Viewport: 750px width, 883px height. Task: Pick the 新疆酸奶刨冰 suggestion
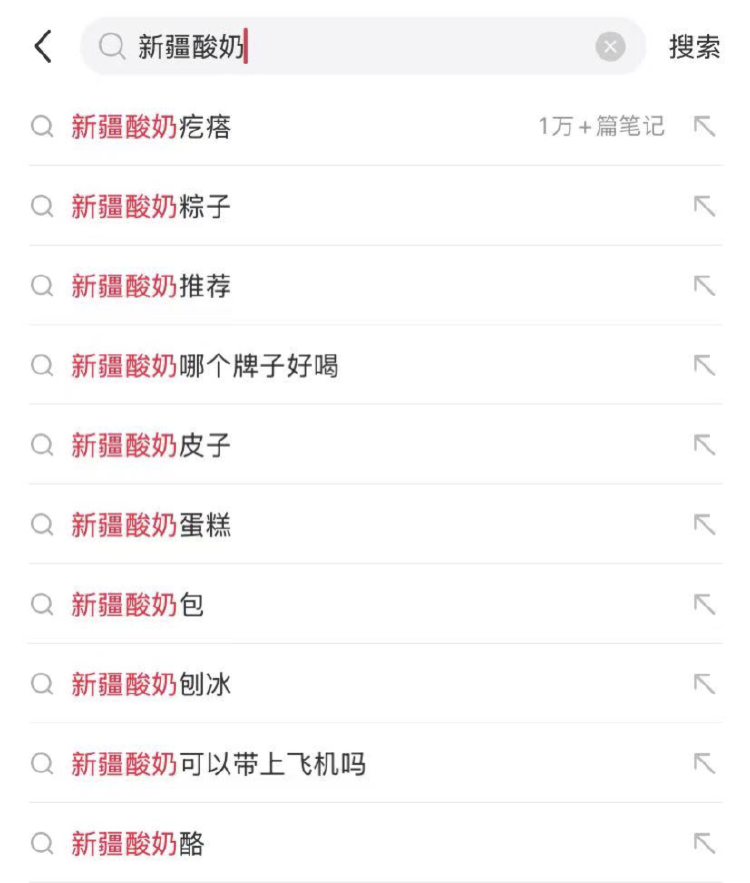(x=151, y=685)
